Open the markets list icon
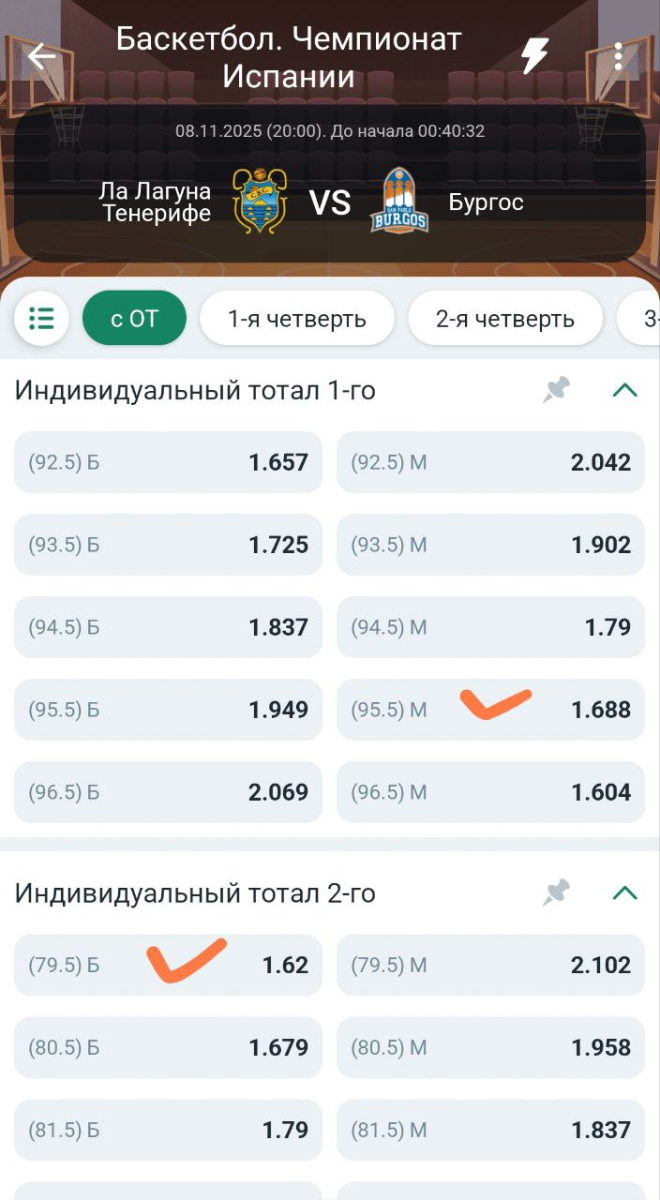 (41, 319)
